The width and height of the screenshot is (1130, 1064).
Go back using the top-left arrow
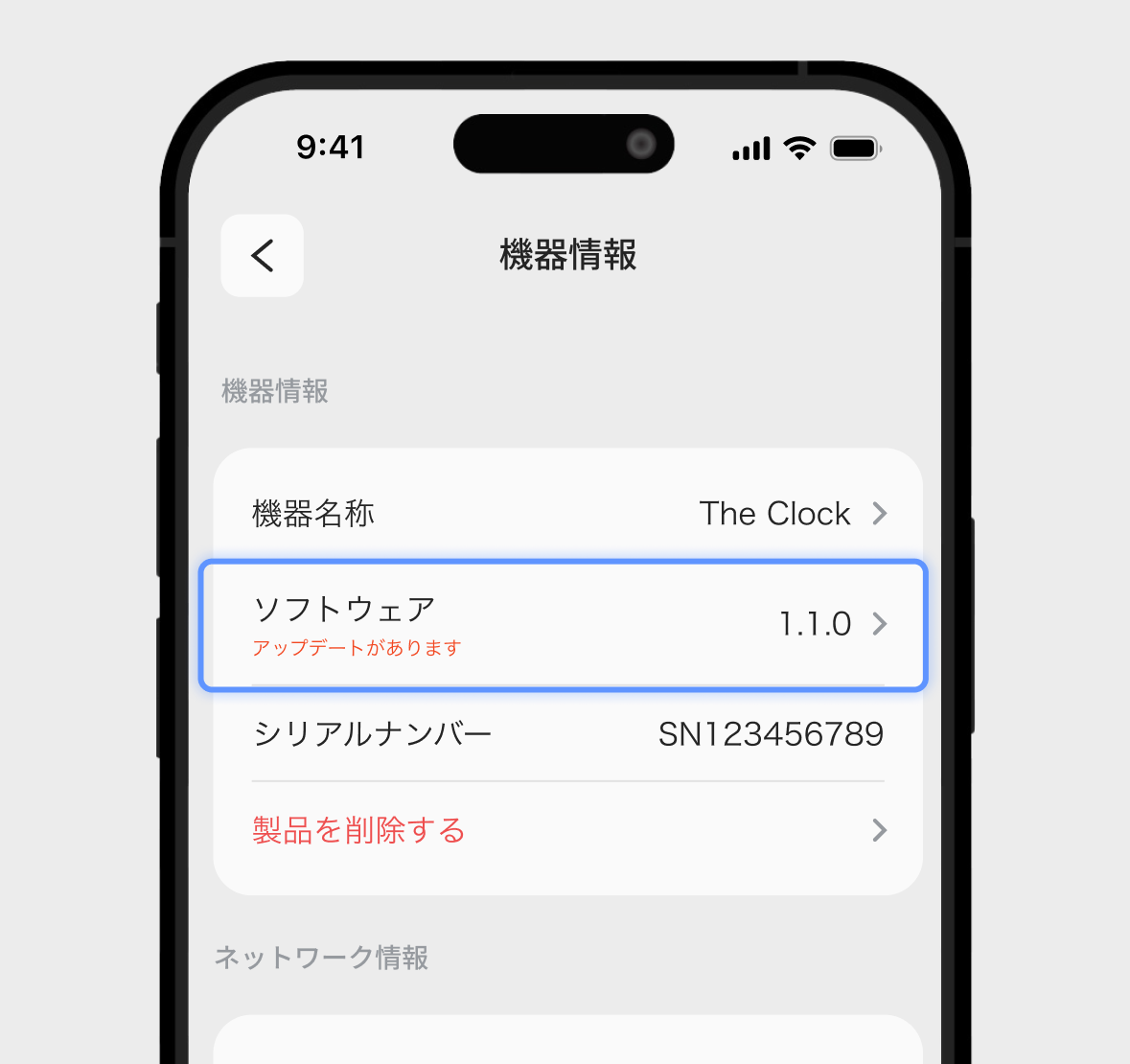pyautogui.click(x=262, y=255)
